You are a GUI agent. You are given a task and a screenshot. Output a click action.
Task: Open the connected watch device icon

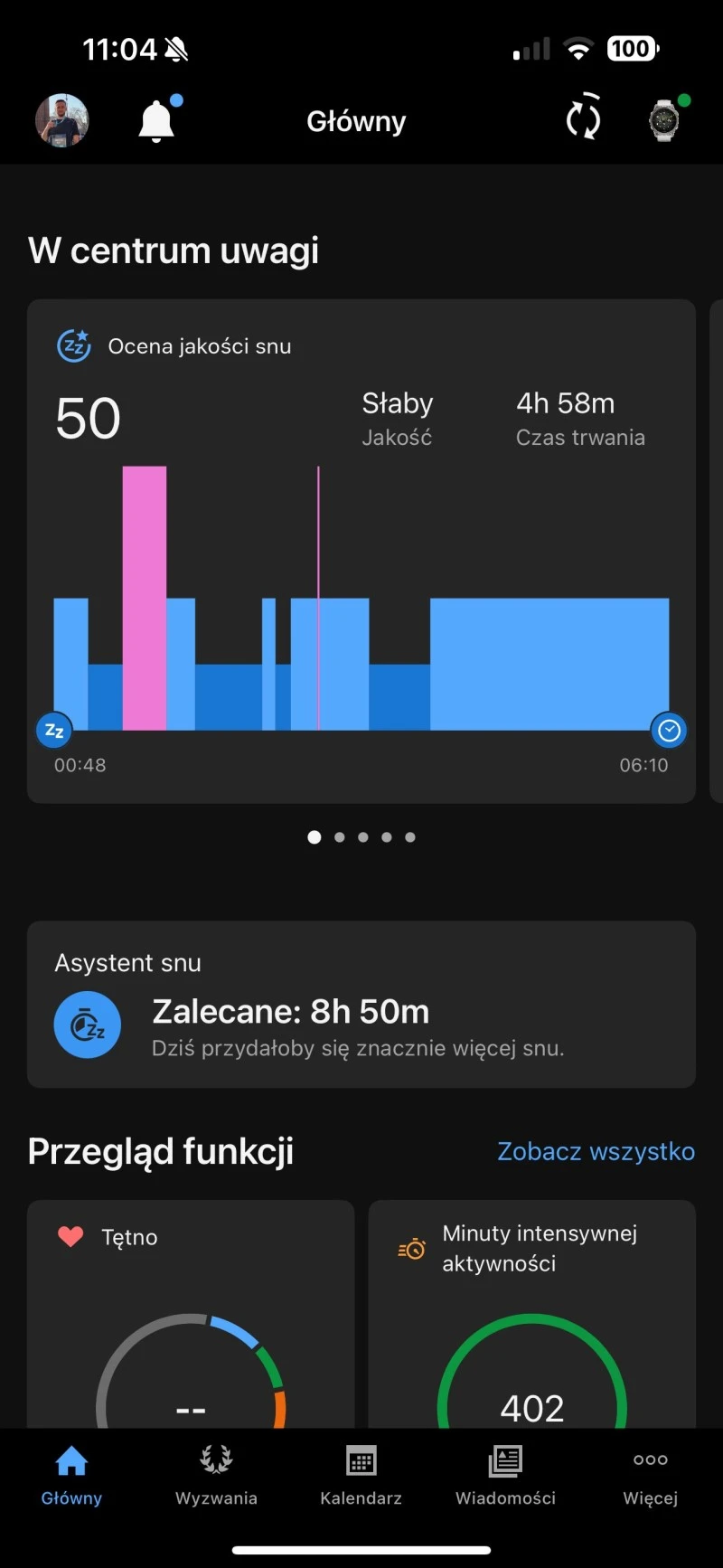tap(663, 118)
